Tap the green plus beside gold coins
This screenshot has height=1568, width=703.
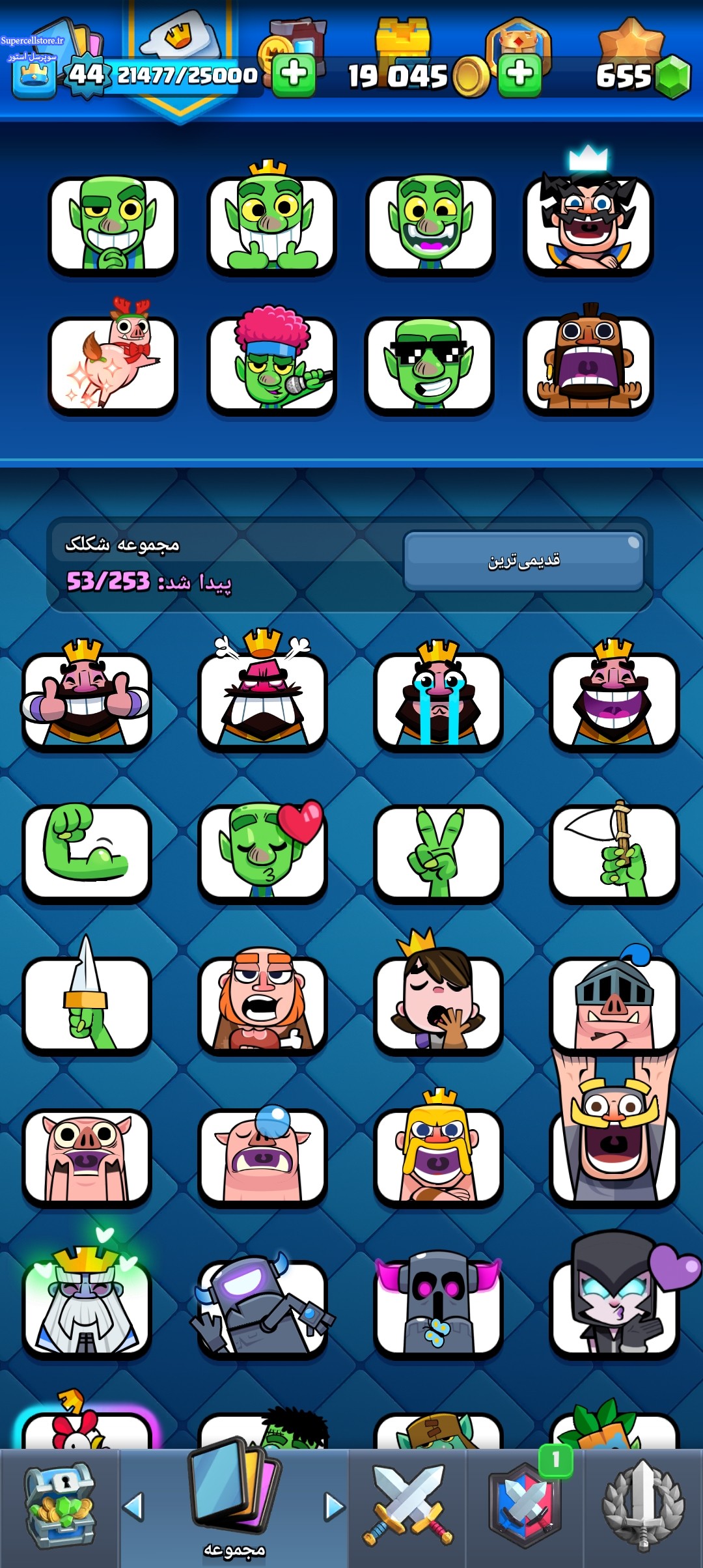519,75
